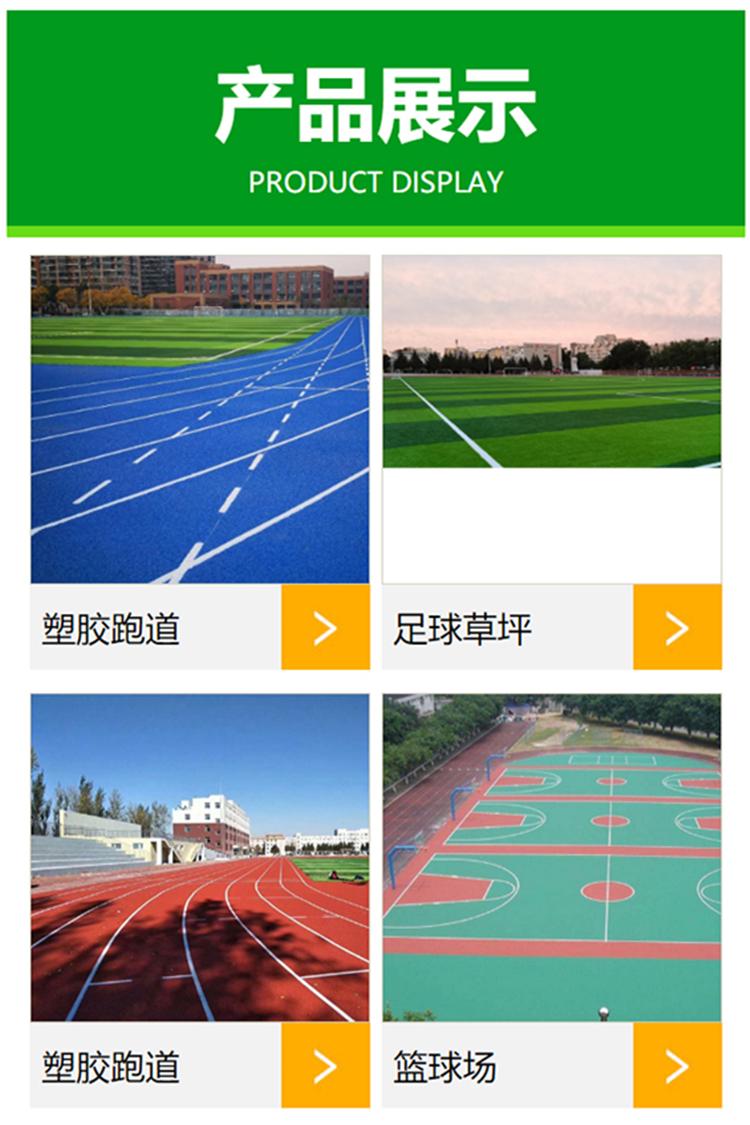Image resolution: width=750 pixels, height=1125 pixels.
Task: Open the 篮球场 court picture
Action: (551, 857)
